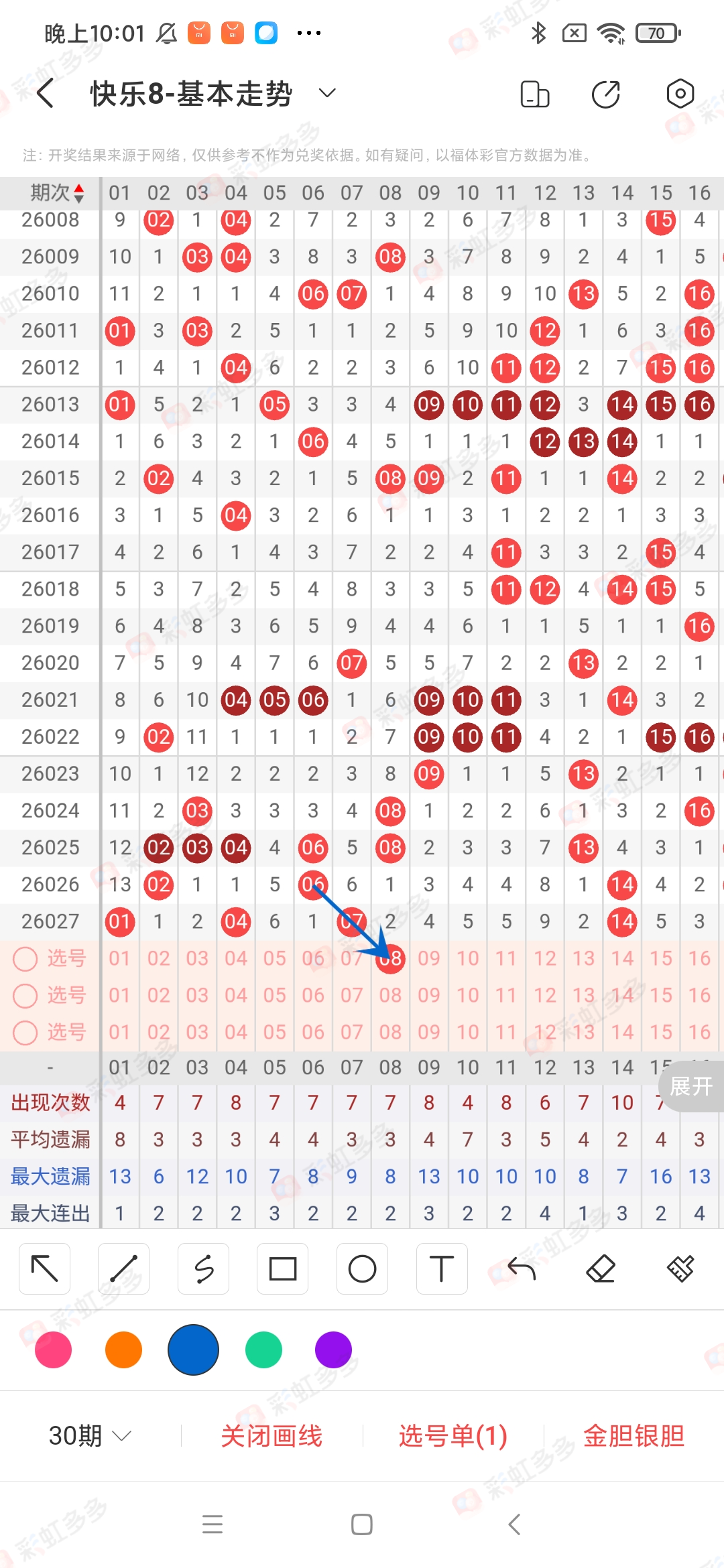Toggle the third 选号 selection circle

(x=25, y=1033)
